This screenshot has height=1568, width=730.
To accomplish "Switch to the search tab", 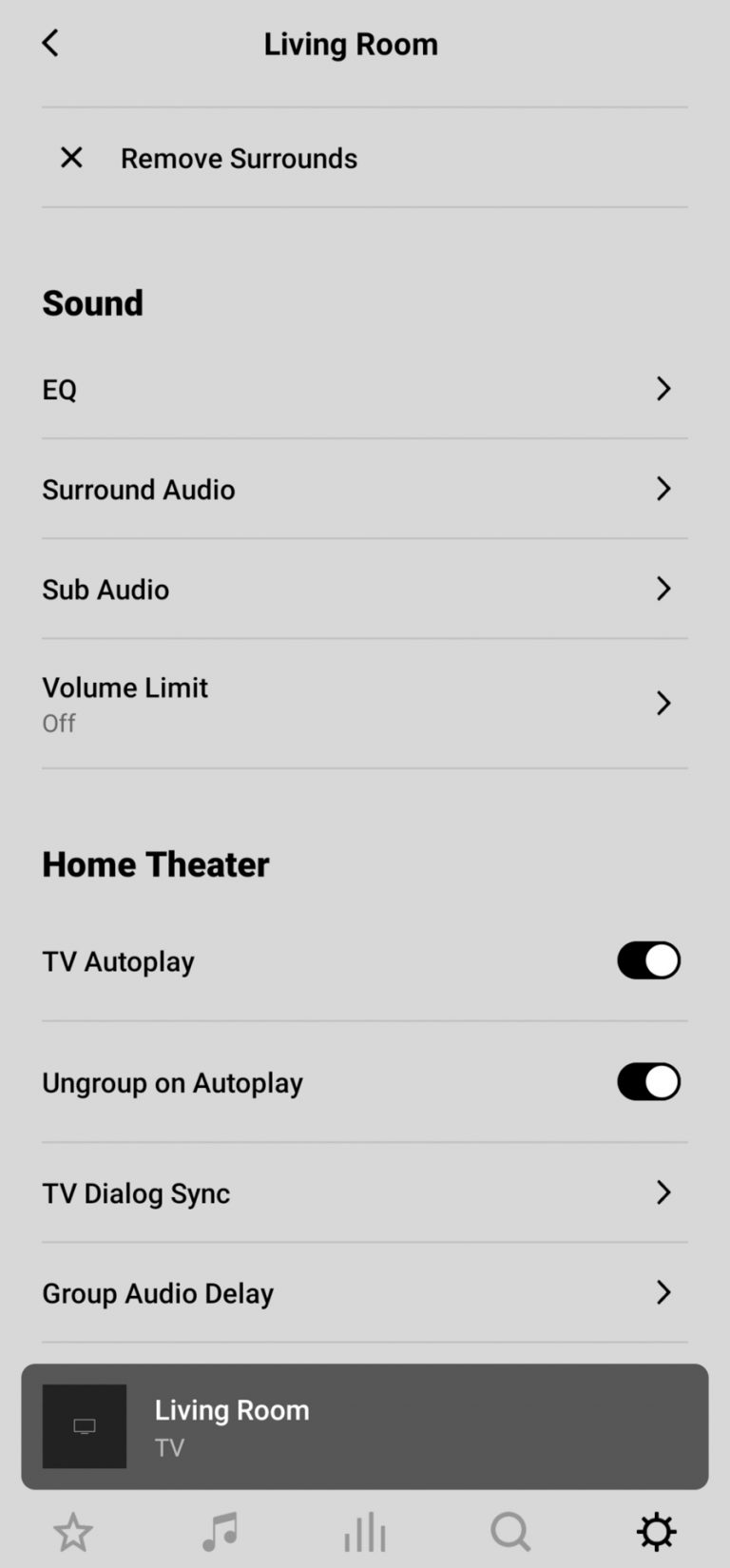I will 510,1533.
